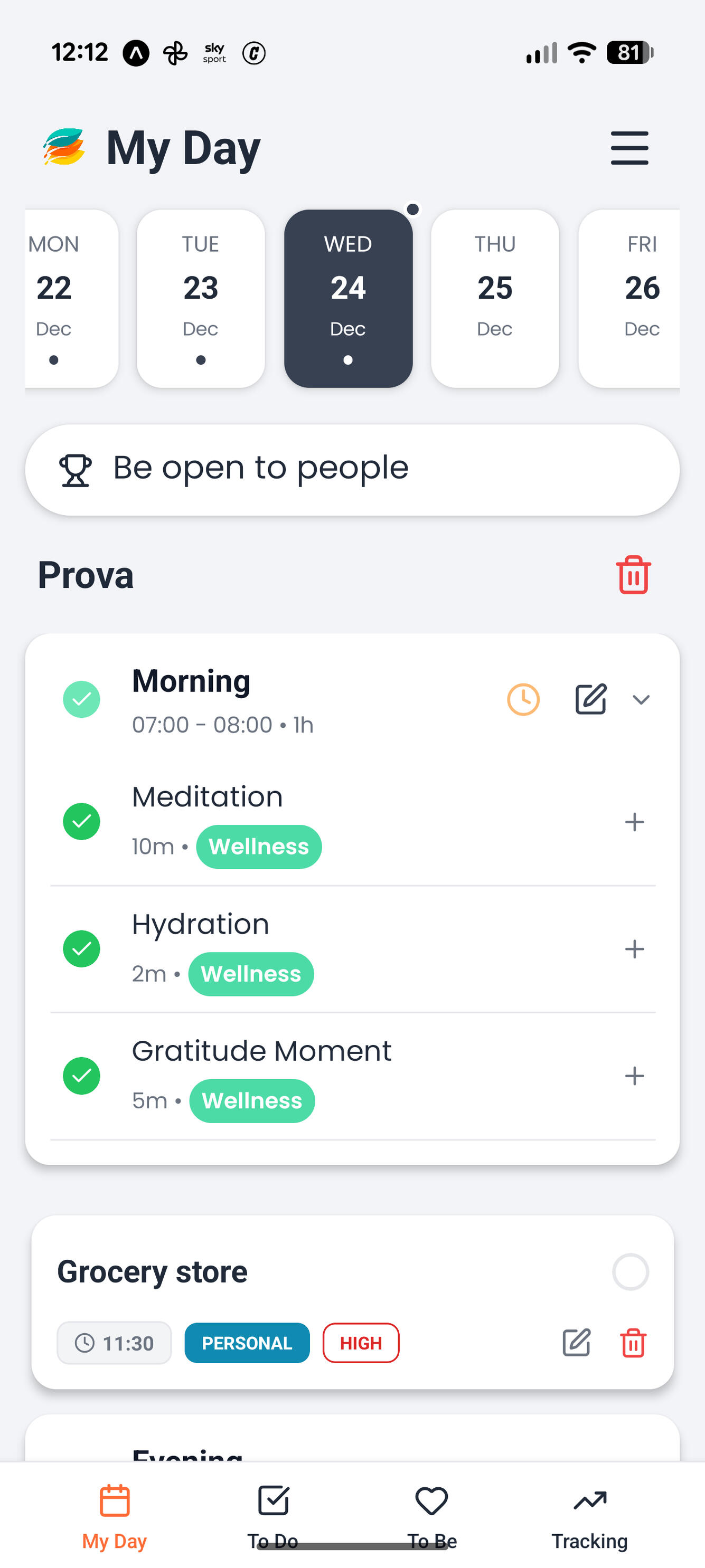Open the 'Be open to people' goal

click(352, 469)
